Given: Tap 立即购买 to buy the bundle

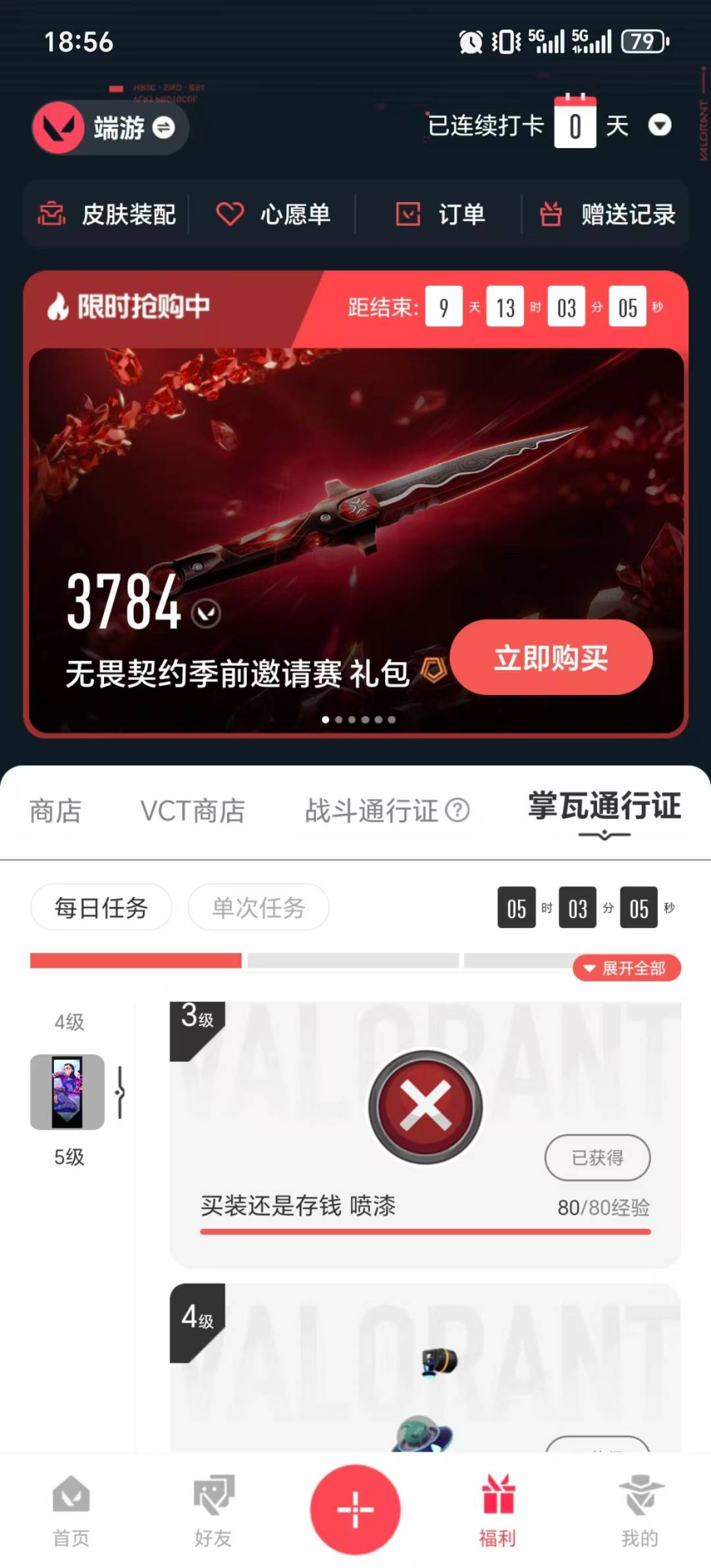Looking at the screenshot, I should [x=552, y=658].
